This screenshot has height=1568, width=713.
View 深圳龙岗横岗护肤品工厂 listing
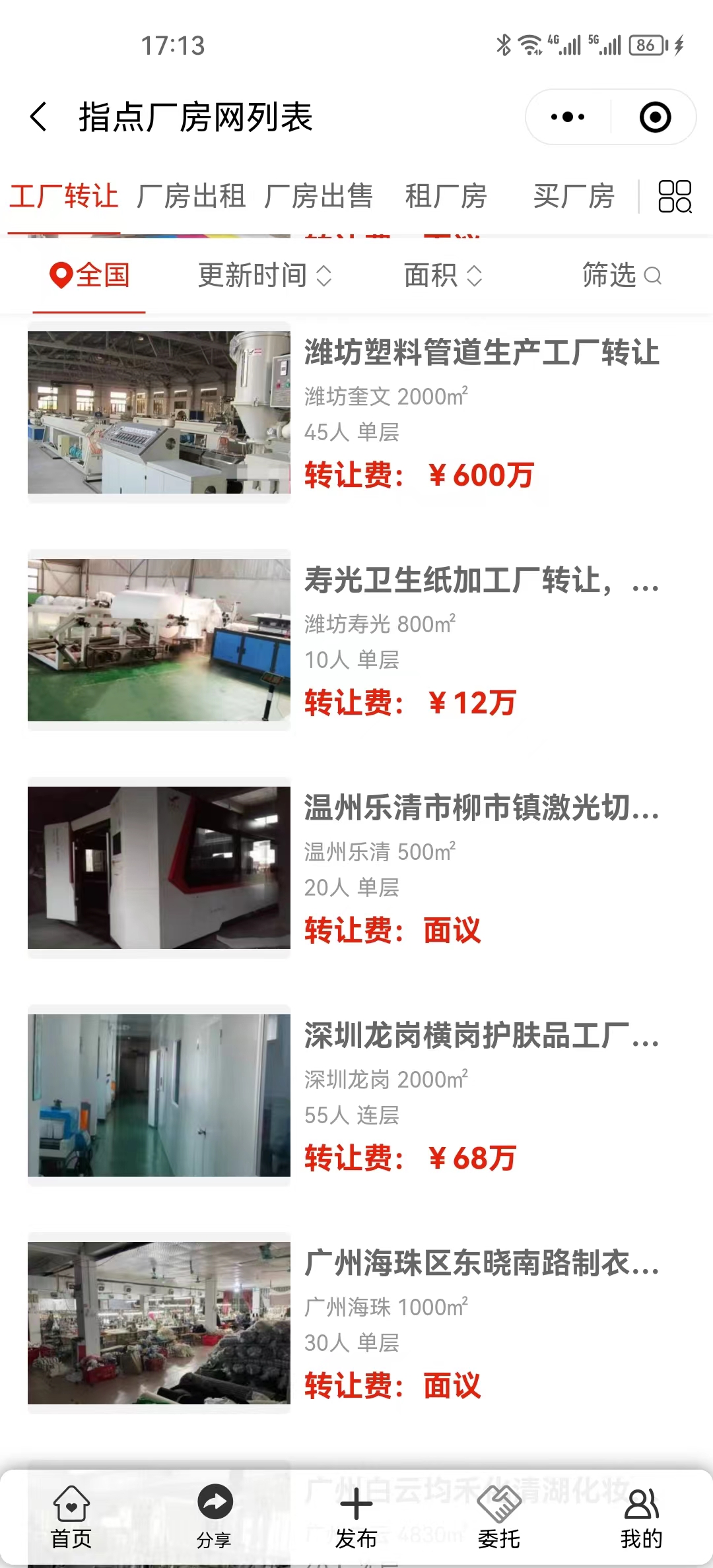(481, 1035)
